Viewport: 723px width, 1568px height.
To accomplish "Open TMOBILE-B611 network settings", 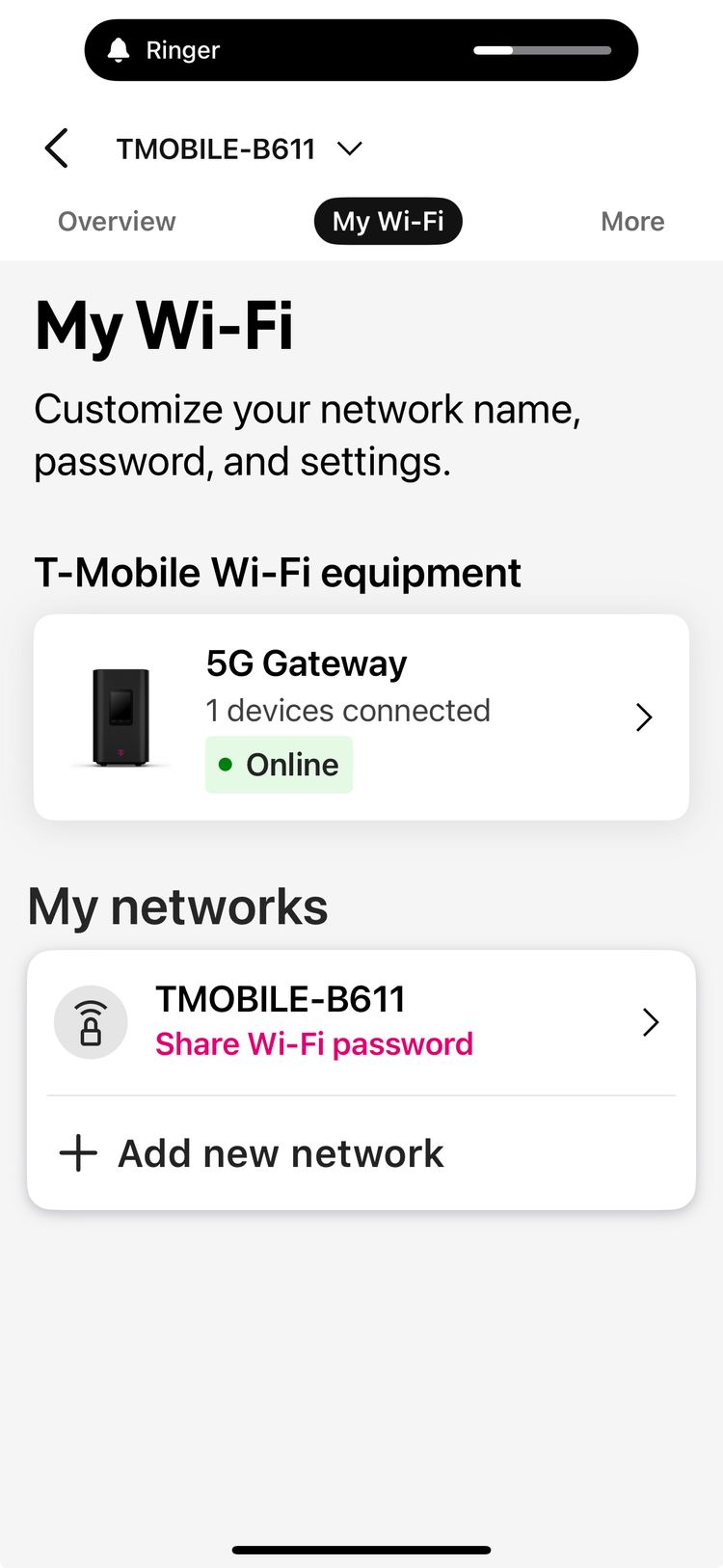I will (x=361, y=1022).
